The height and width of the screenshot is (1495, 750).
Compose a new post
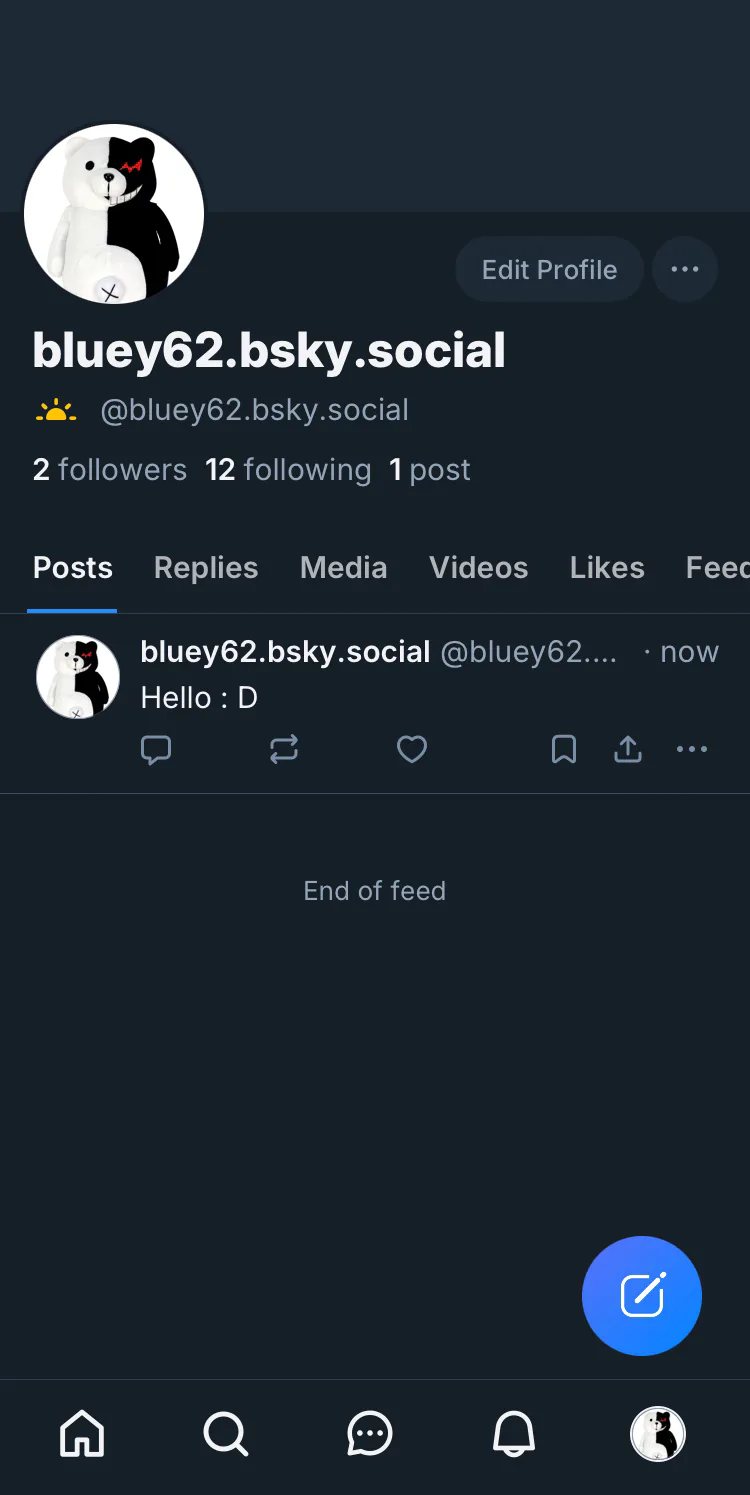click(642, 1296)
